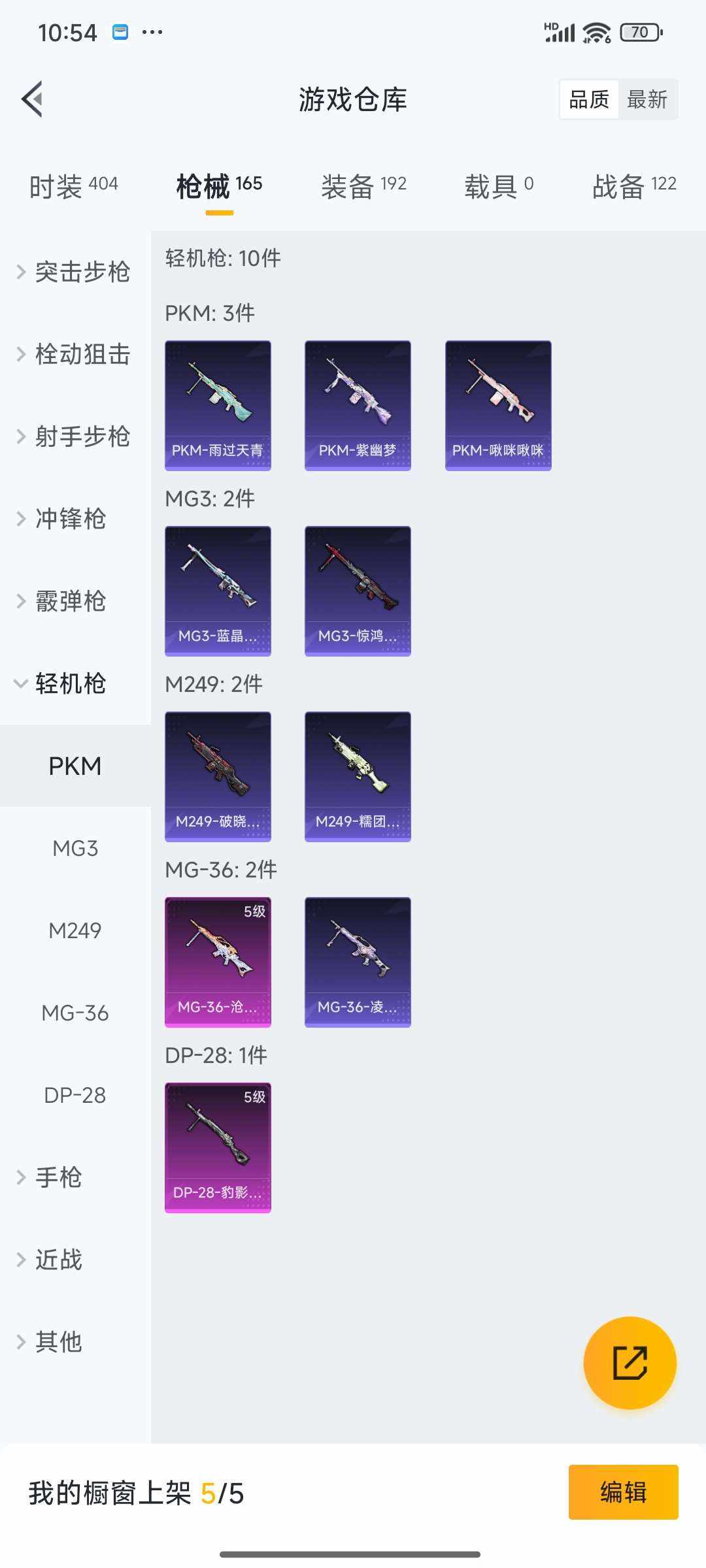Viewport: 706px width, 1568px height.
Task: Open the 装备 tab
Action: [363, 186]
